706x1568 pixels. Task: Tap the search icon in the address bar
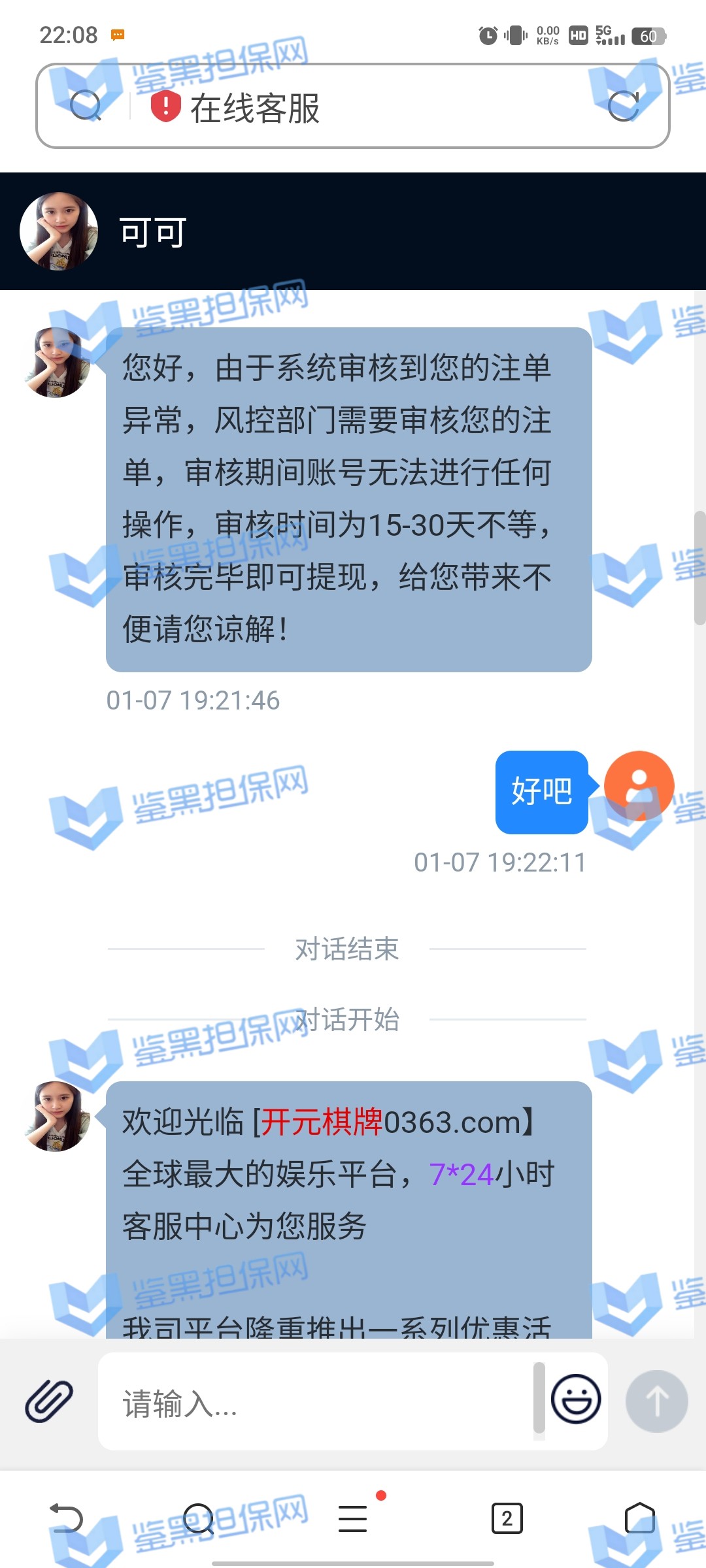(86, 106)
